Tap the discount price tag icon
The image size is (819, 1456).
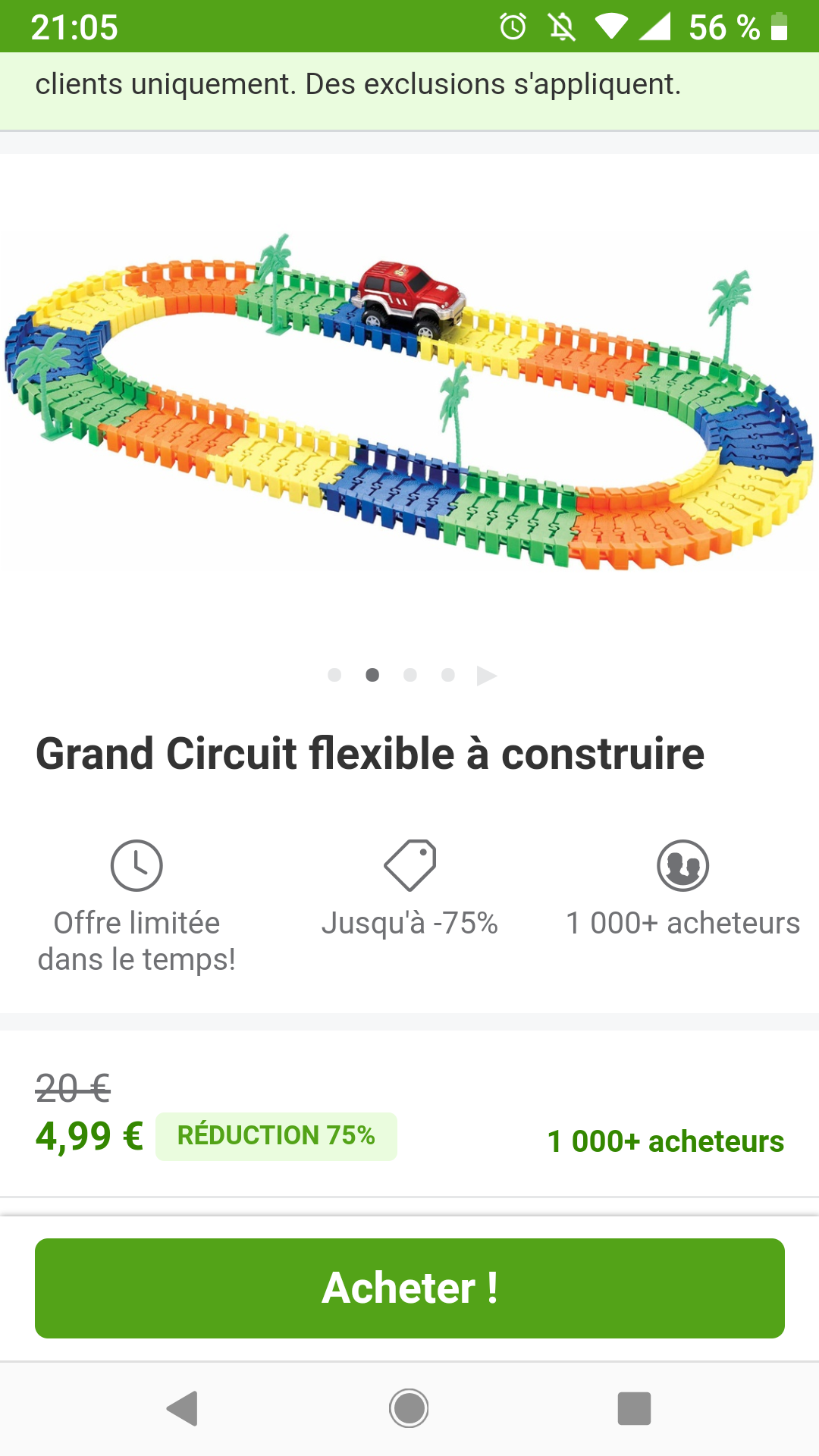pyautogui.click(x=409, y=864)
